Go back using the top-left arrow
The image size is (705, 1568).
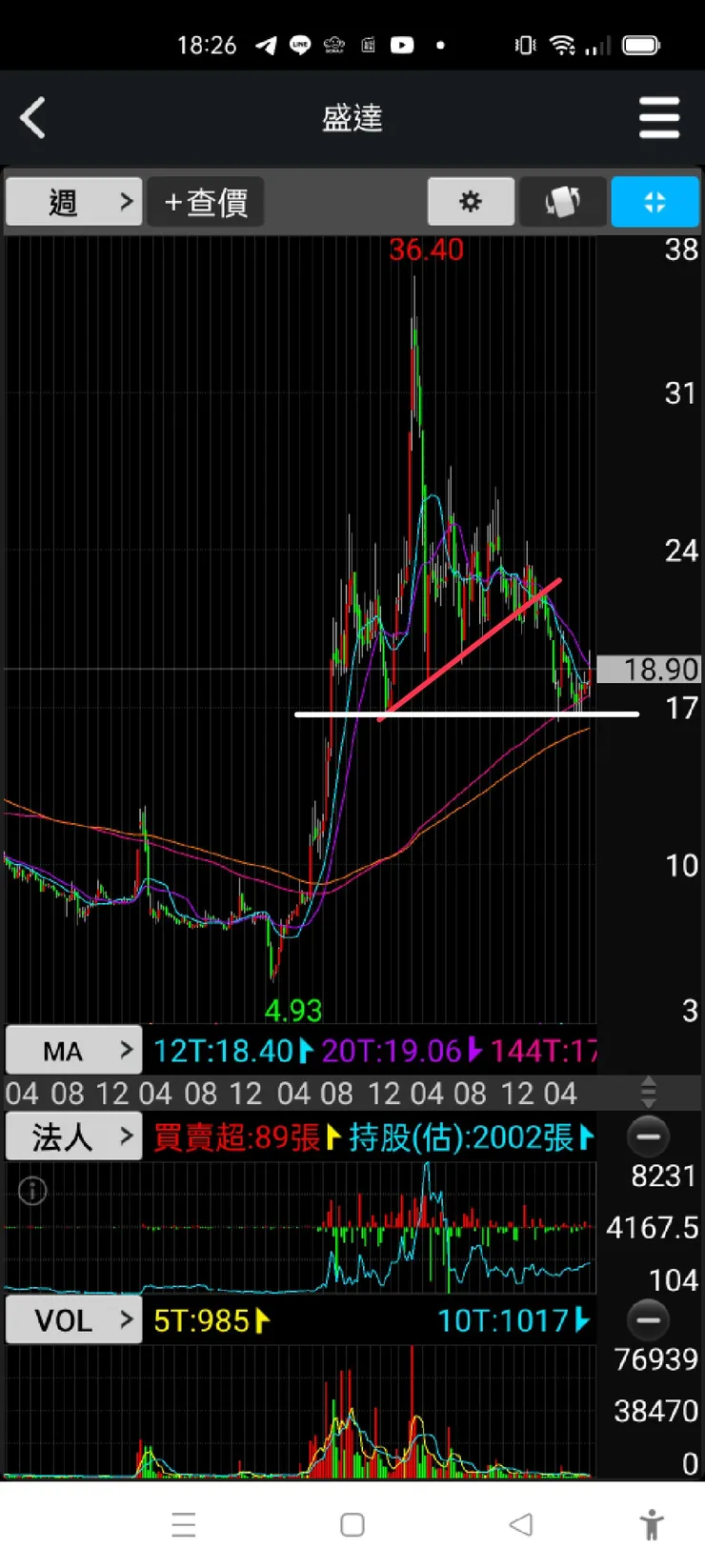tap(33, 118)
